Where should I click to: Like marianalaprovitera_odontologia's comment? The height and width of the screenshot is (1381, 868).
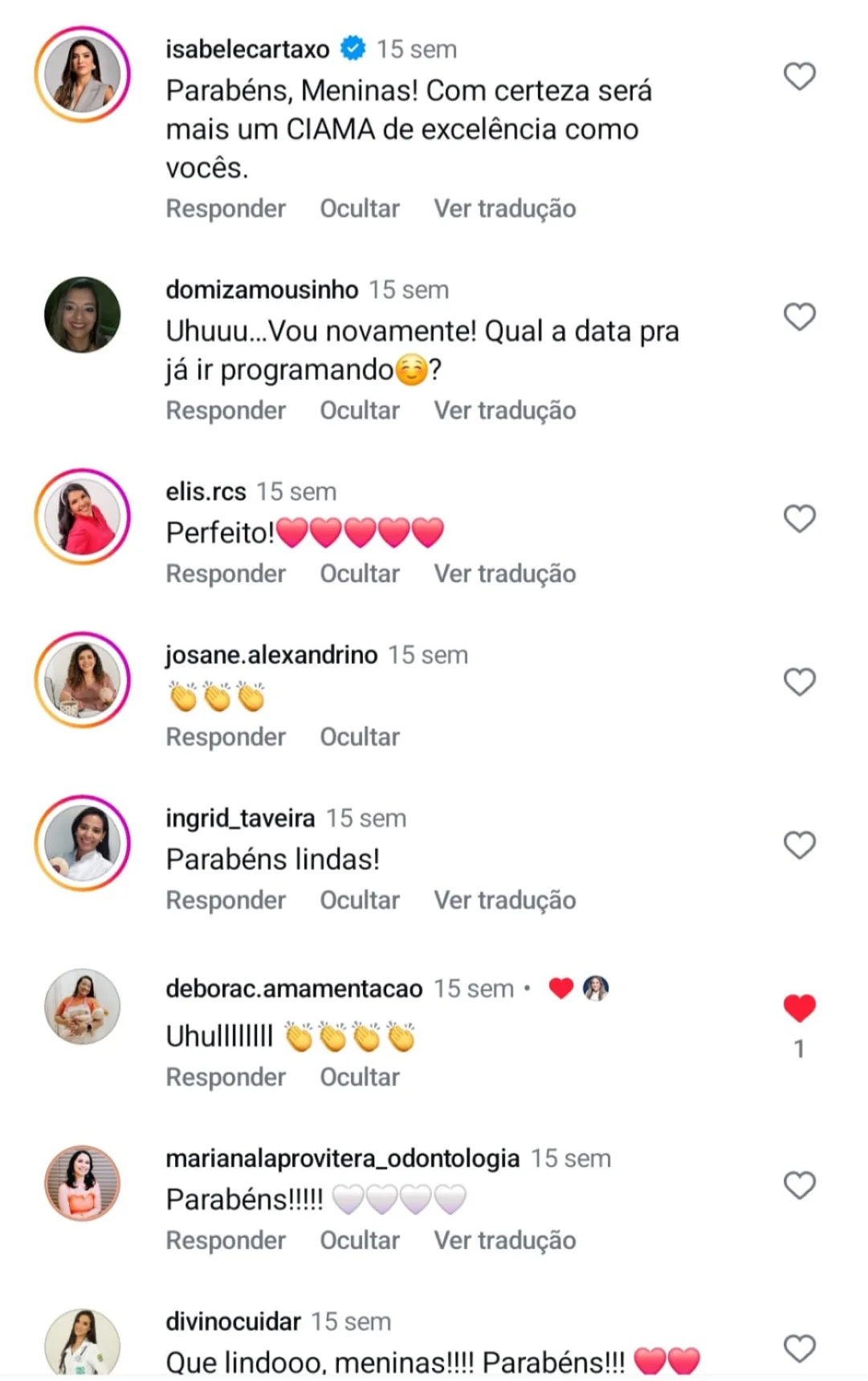coord(799,1186)
